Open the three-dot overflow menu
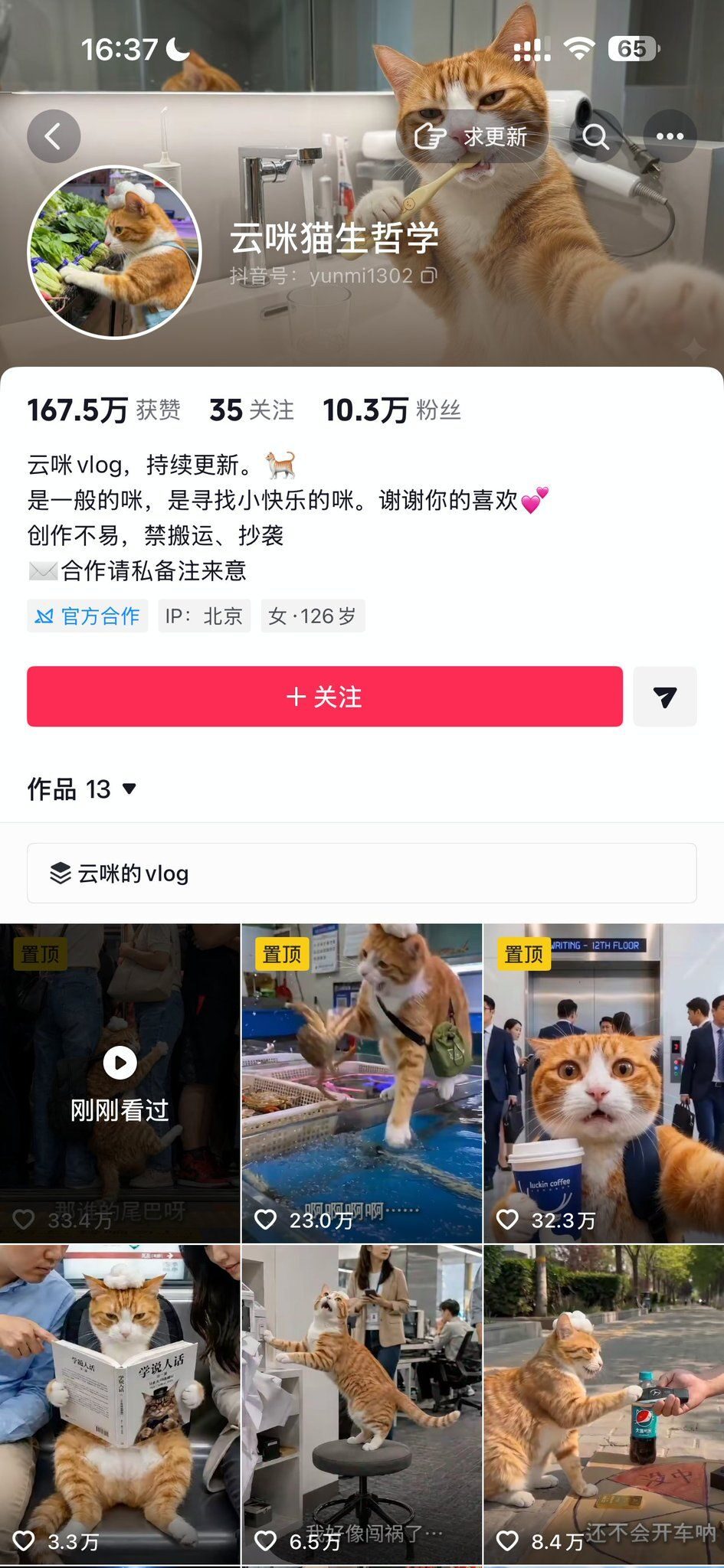The height and width of the screenshot is (1568, 724). coord(670,137)
